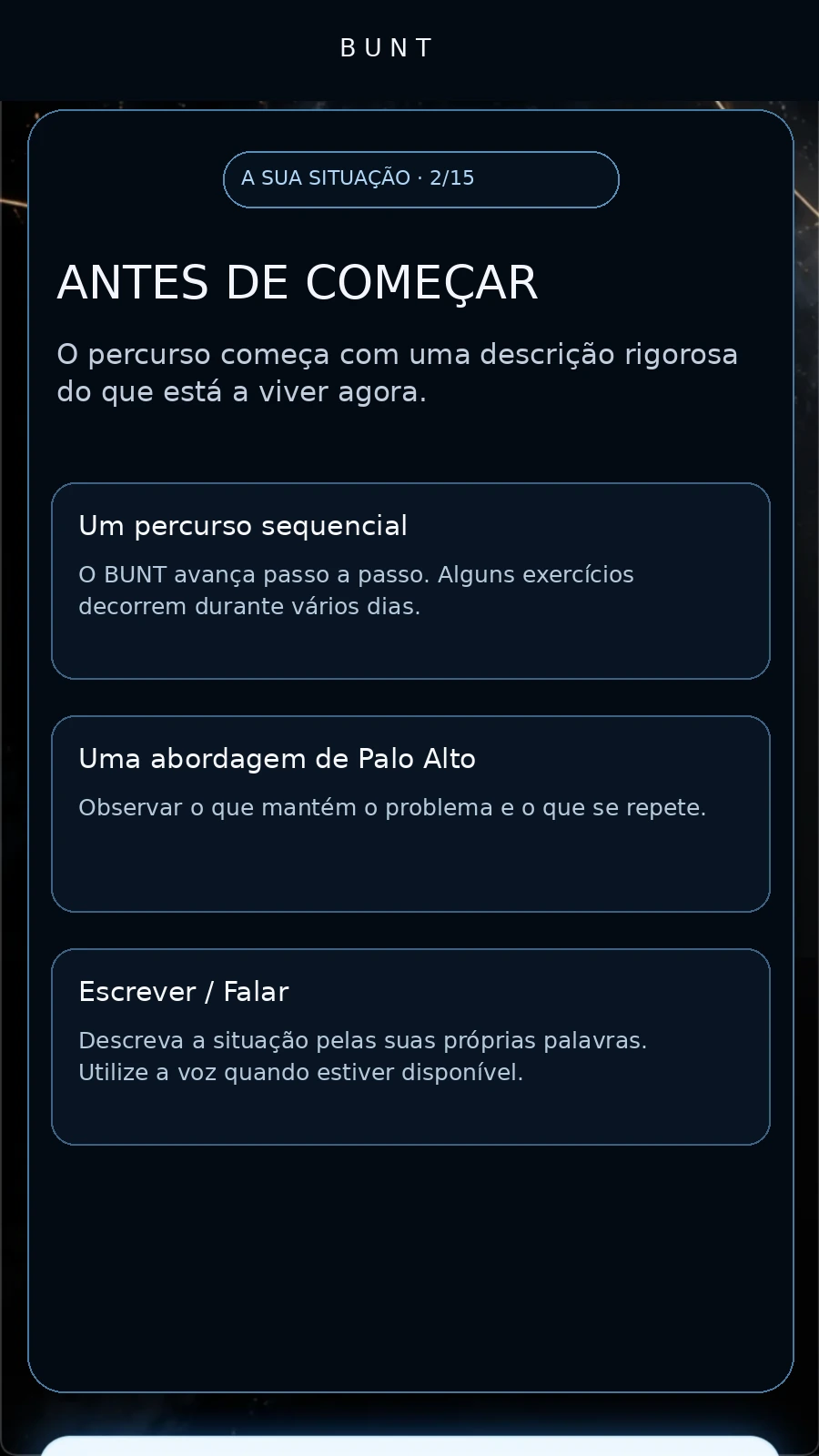Tap the white button at the bottom edge
This screenshot has height=1456, width=819.
409,1446
